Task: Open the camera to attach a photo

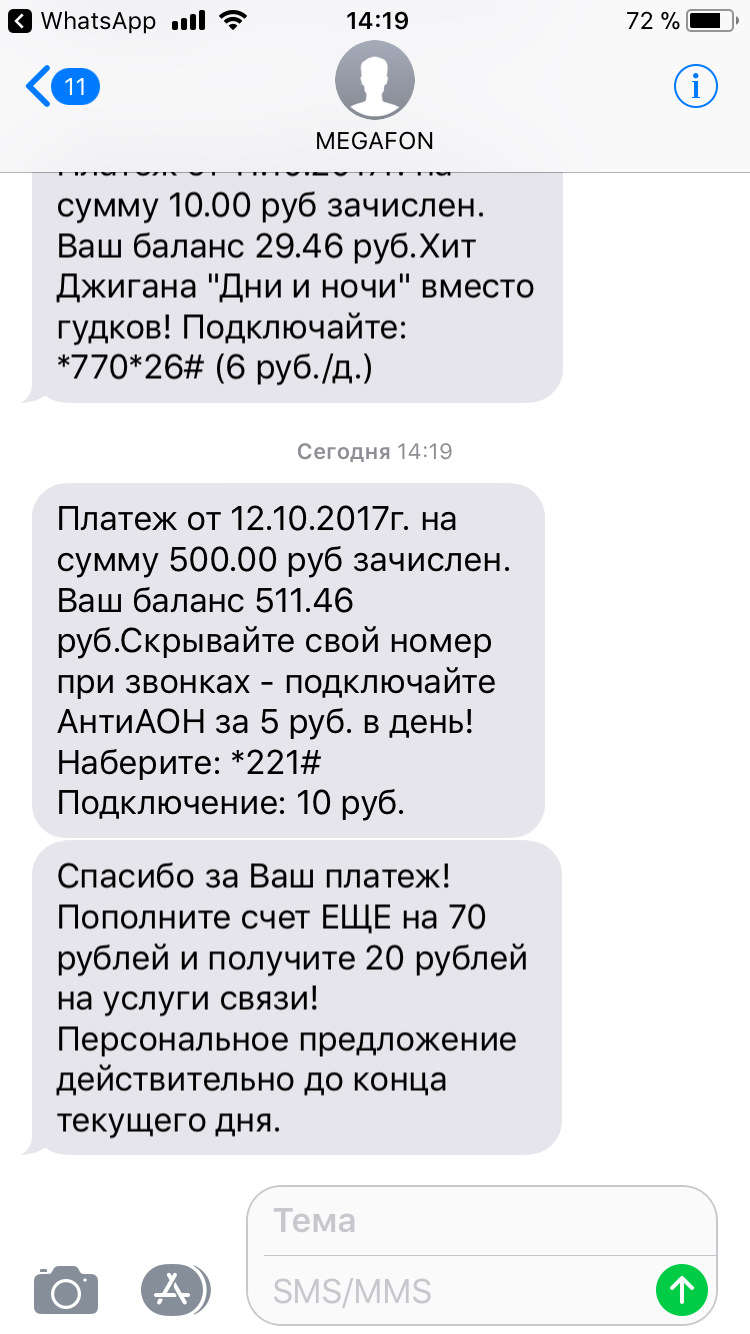Action: [x=66, y=1289]
